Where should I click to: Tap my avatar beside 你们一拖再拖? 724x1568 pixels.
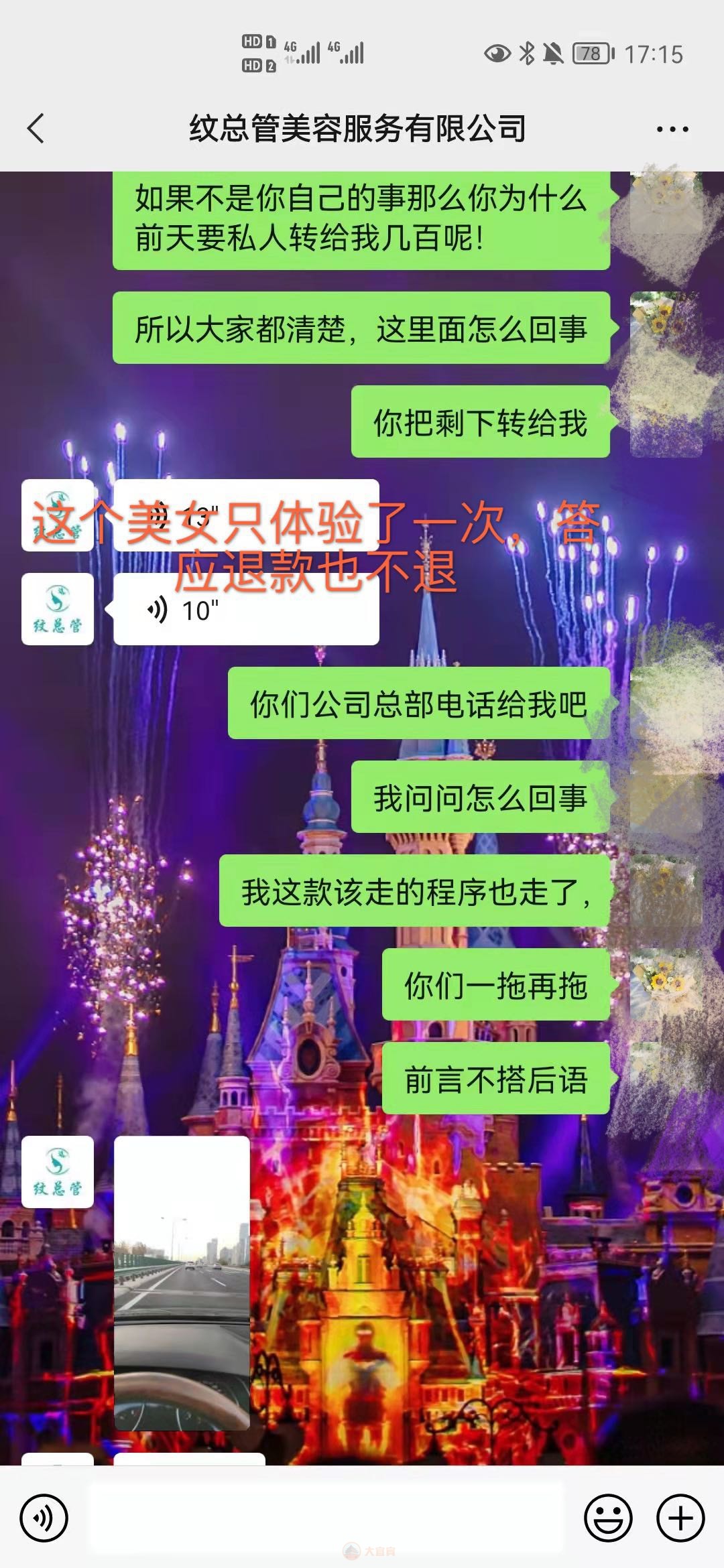[x=666, y=984]
